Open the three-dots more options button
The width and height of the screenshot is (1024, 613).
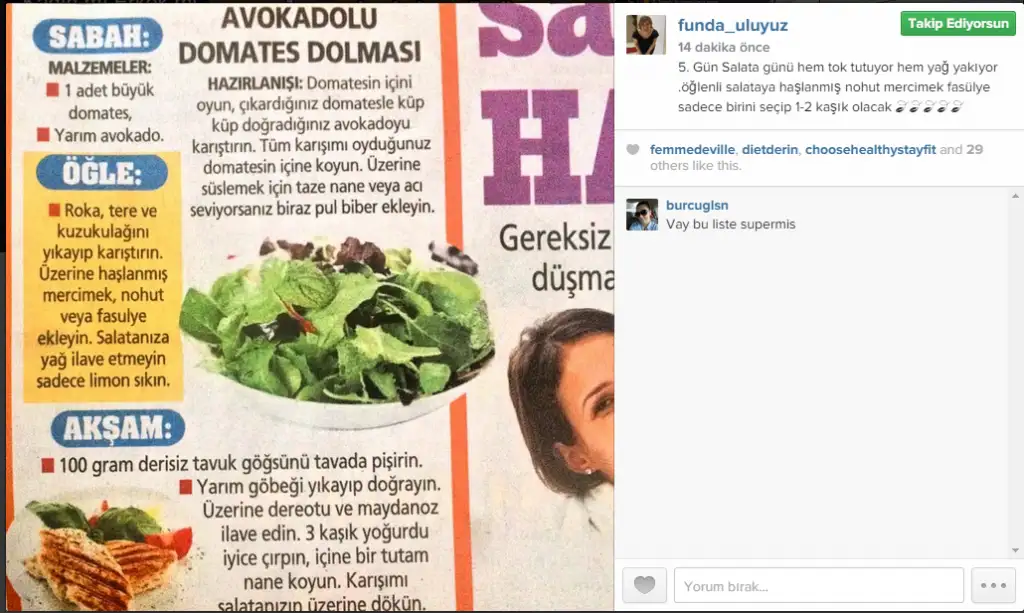(993, 586)
